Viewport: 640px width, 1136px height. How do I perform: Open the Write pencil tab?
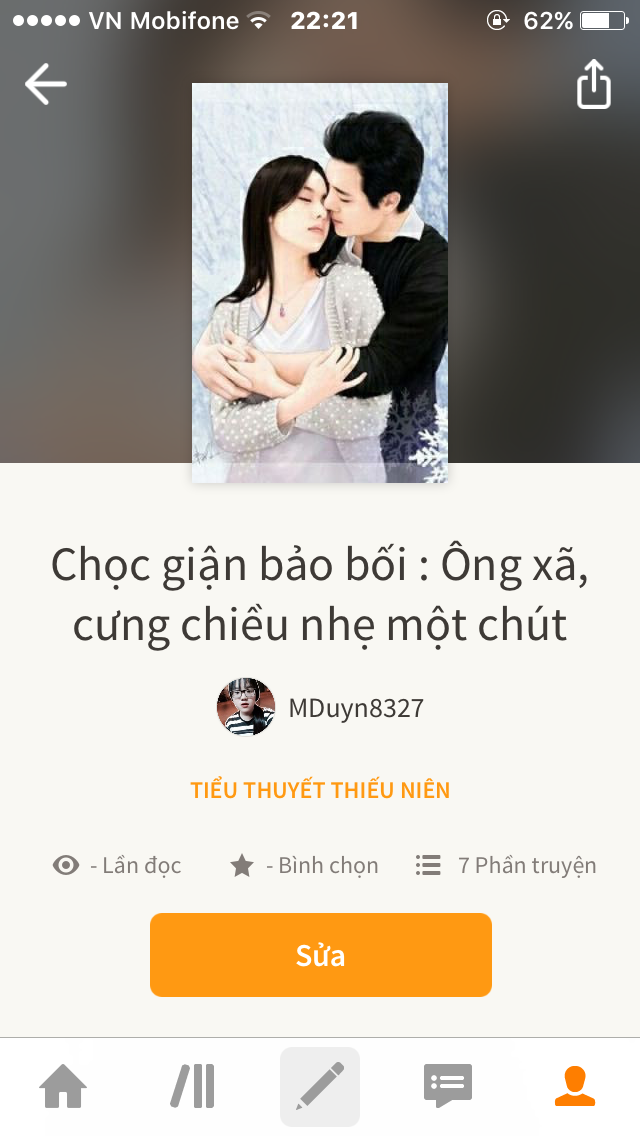[x=320, y=1086]
